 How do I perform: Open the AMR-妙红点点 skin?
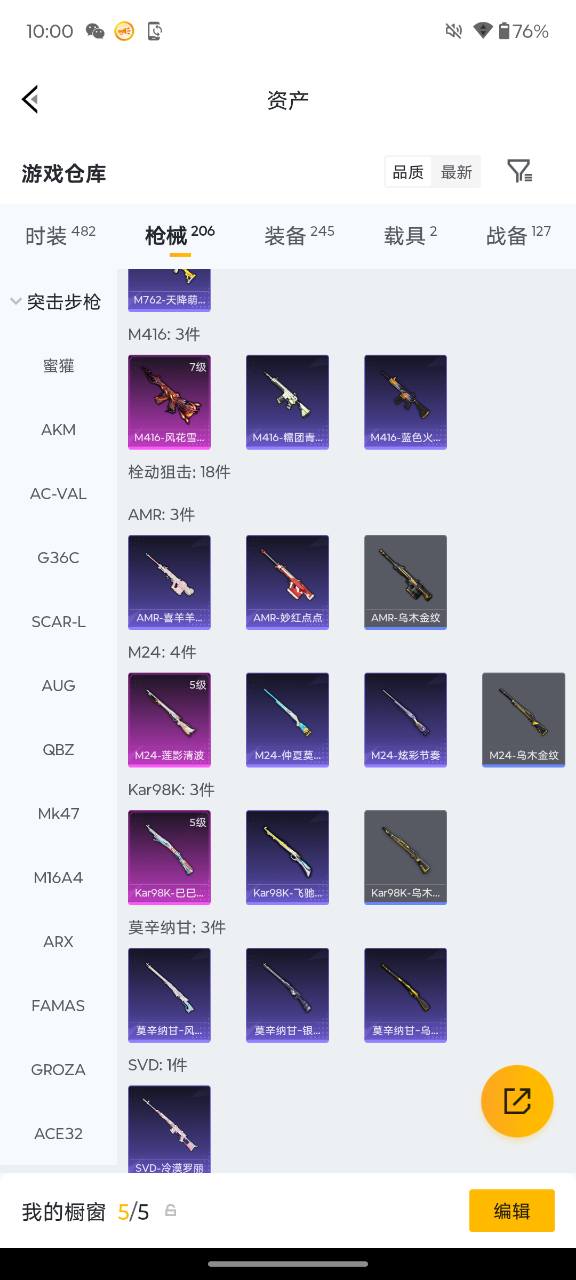click(x=287, y=582)
